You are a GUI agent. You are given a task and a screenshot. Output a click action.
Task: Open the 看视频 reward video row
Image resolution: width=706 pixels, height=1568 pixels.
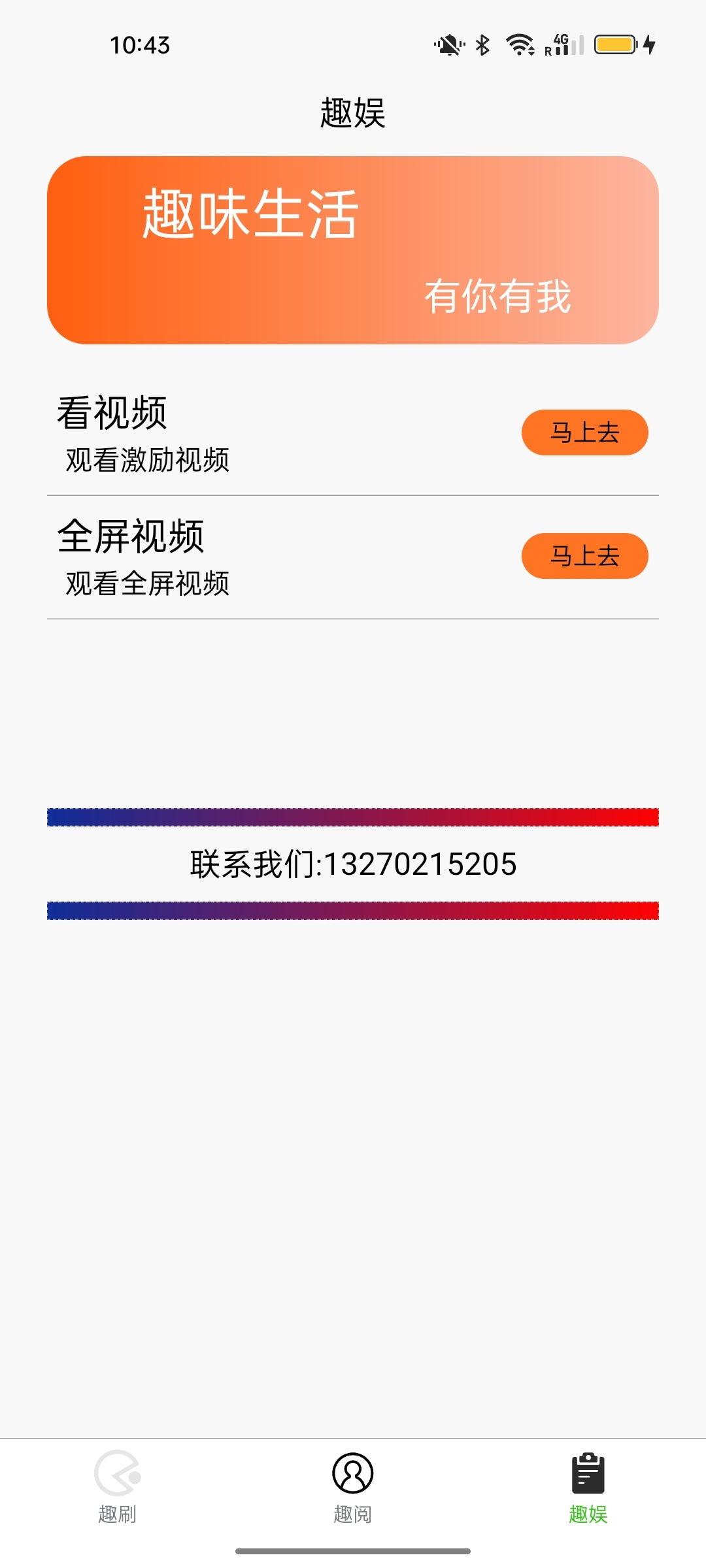coord(196,431)
